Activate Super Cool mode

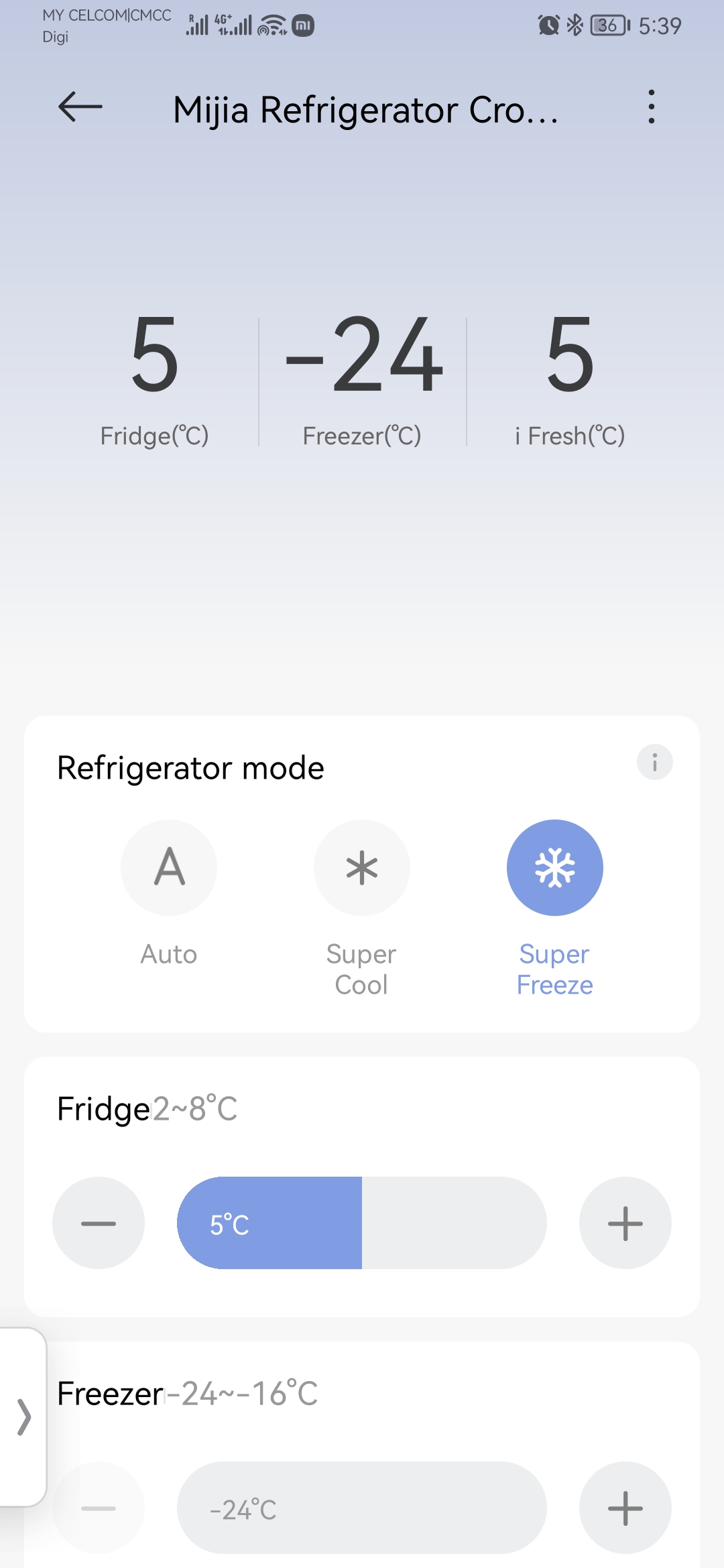click(362, 868)
